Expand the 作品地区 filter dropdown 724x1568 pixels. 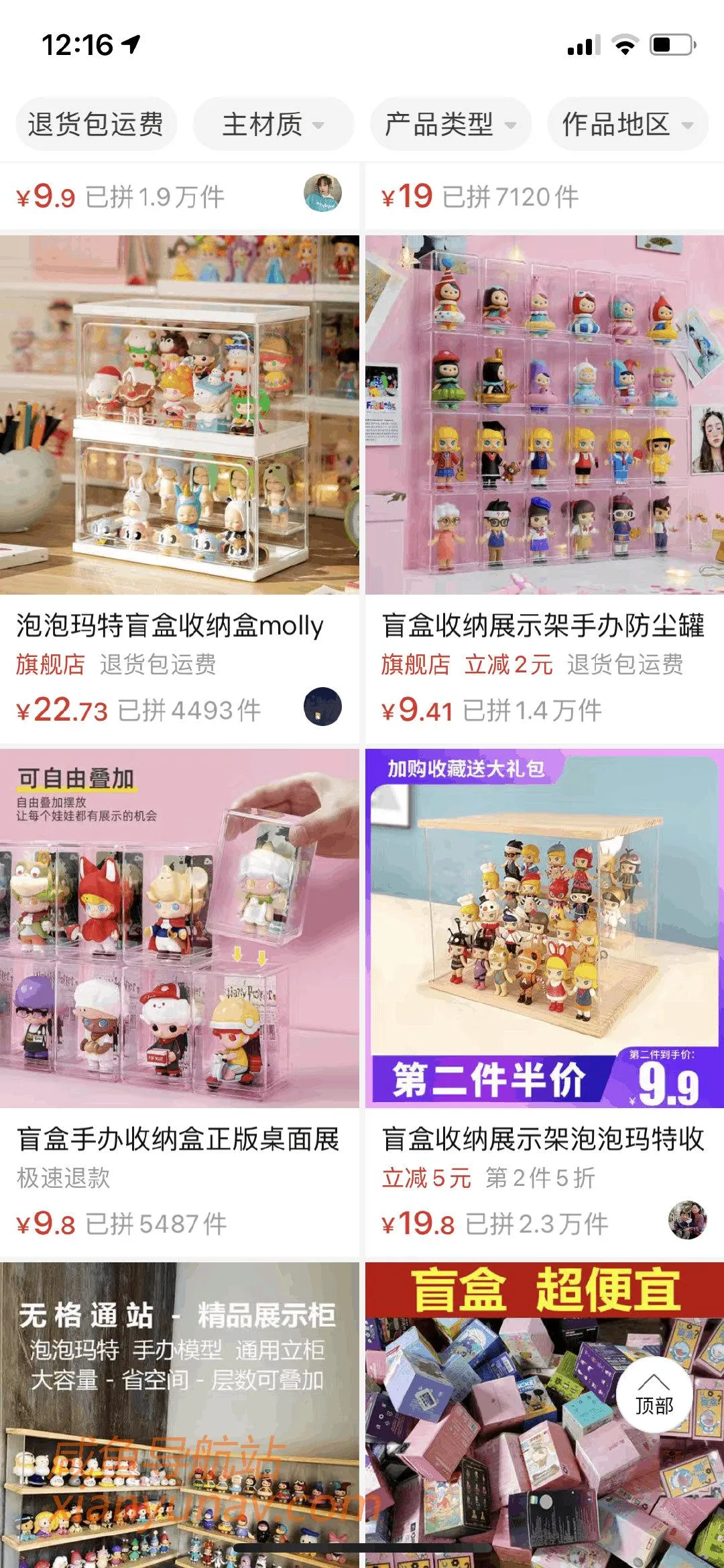click(627, 124)
